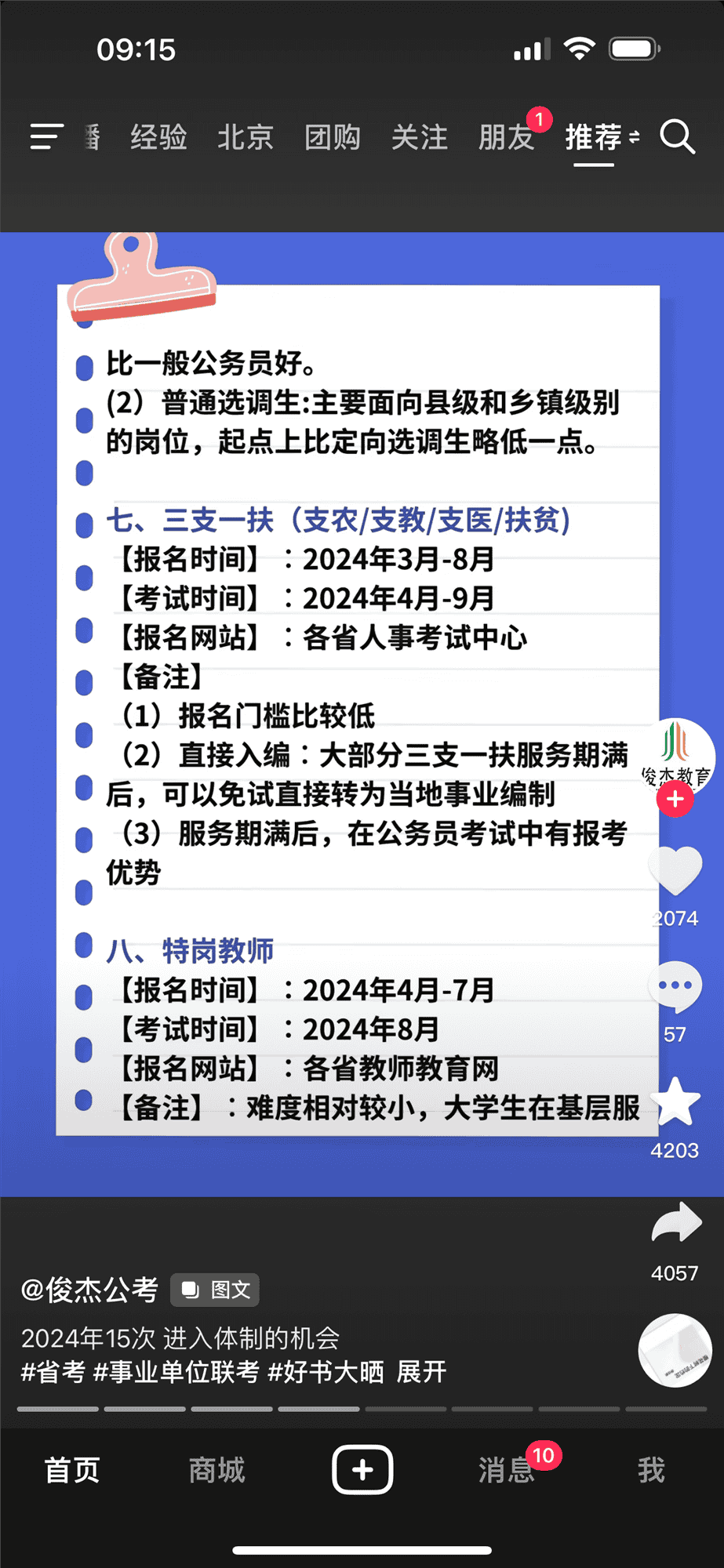Viewport: 724px width, 1568px height.
Task: Create a new post with plus
Action: [362, 1470]
